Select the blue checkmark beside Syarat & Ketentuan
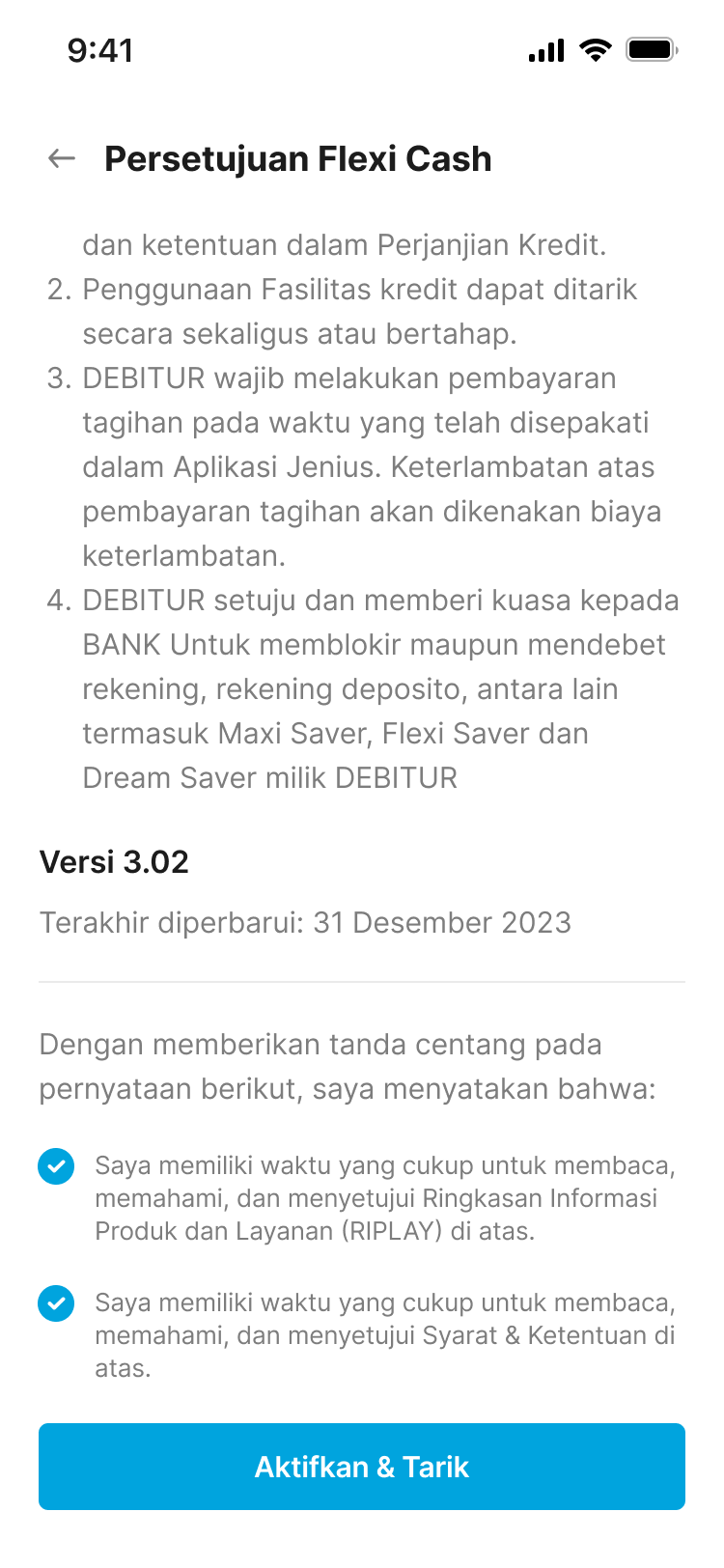This screenshot has height=1568, width=724. 56,1302
